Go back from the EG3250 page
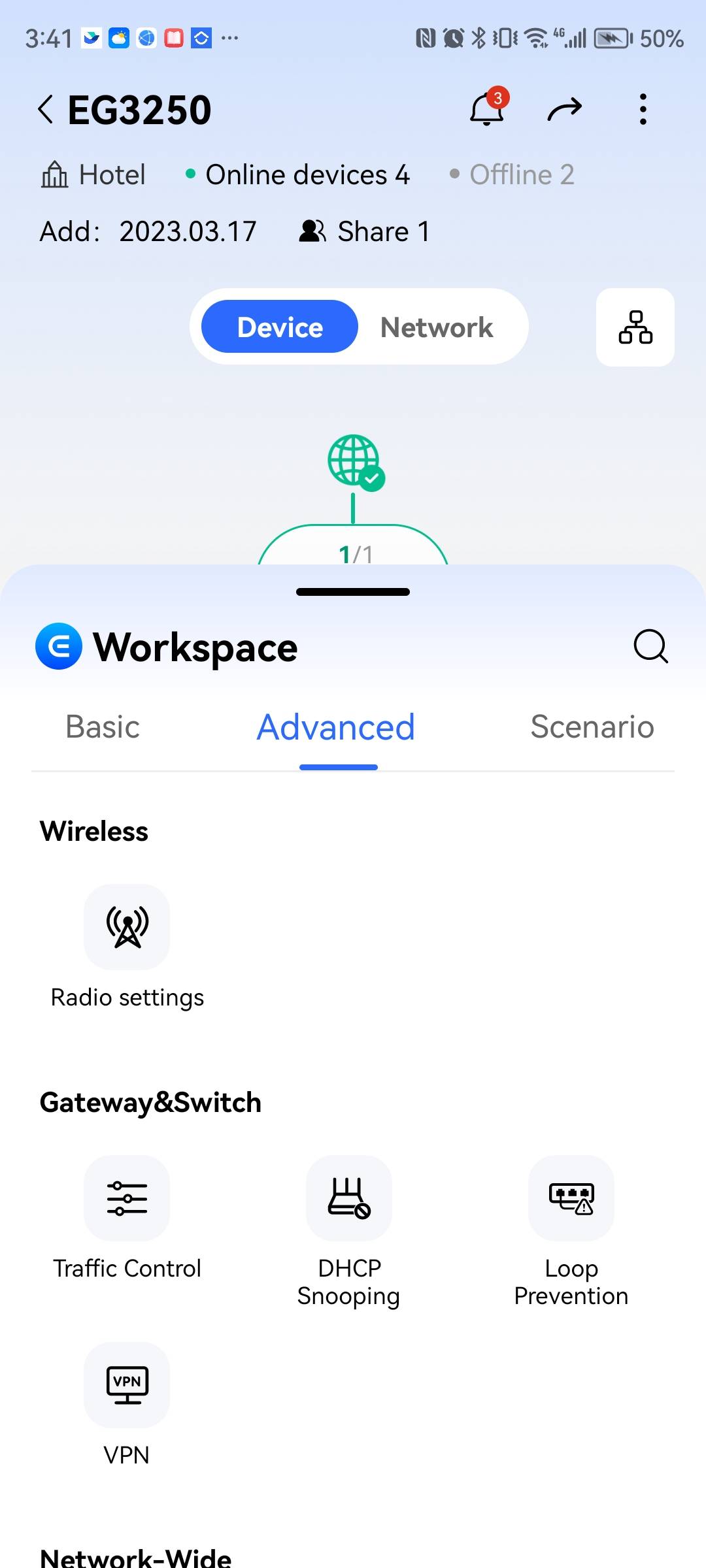This screenshot has height=1568, width=706. tap(46, 109)
